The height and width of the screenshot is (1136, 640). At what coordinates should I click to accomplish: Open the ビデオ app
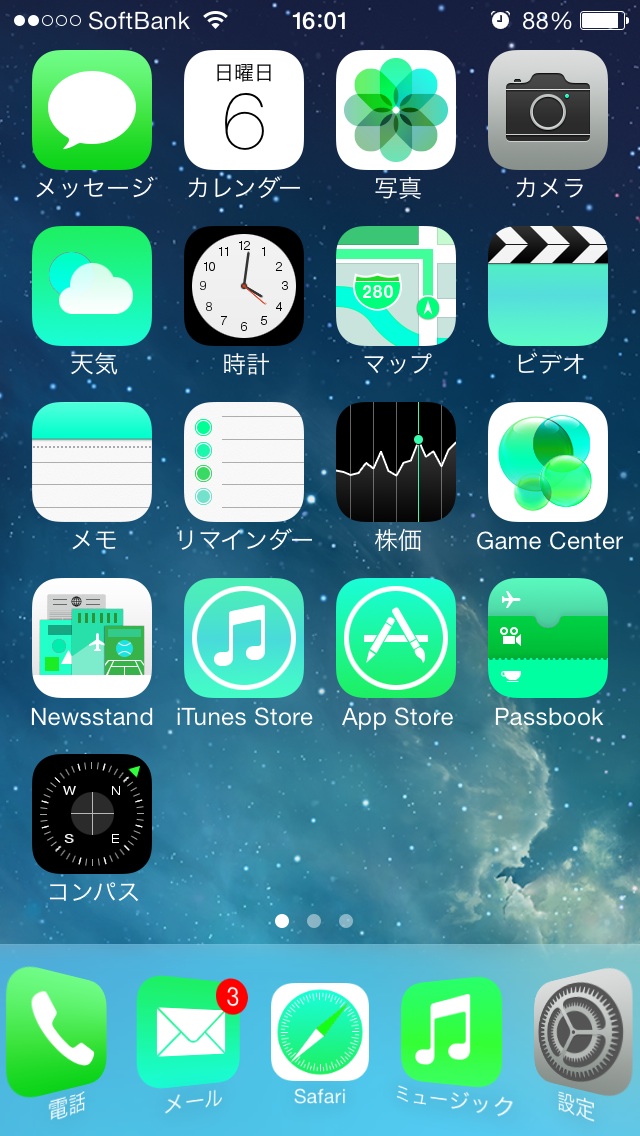[x=548, y=286]
